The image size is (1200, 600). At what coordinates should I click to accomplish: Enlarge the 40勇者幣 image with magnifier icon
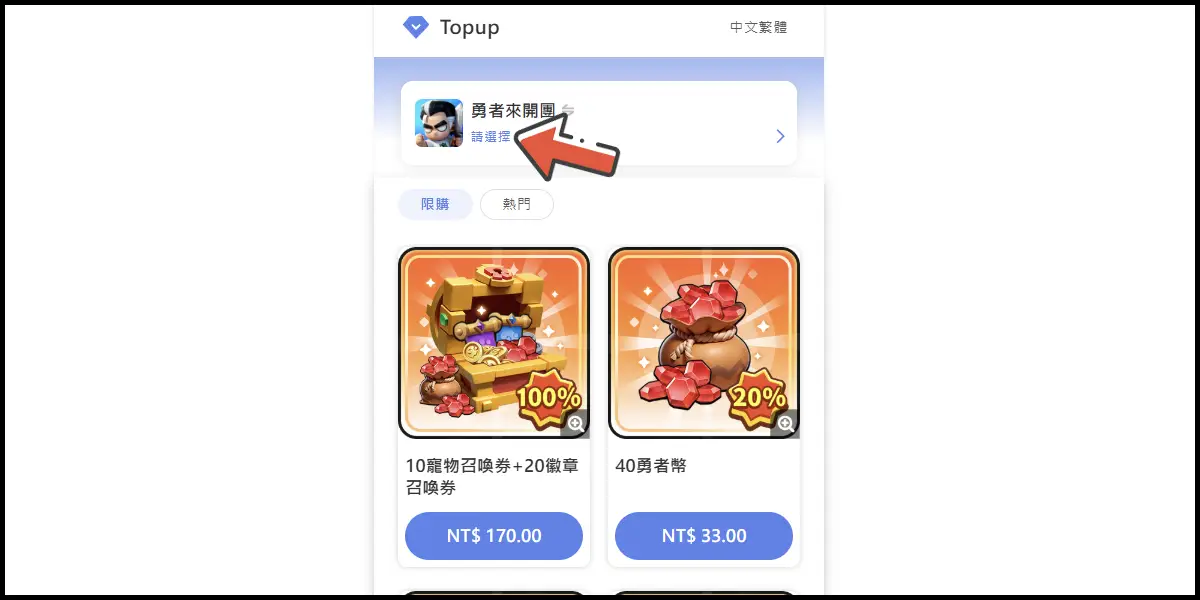[785, 424]
